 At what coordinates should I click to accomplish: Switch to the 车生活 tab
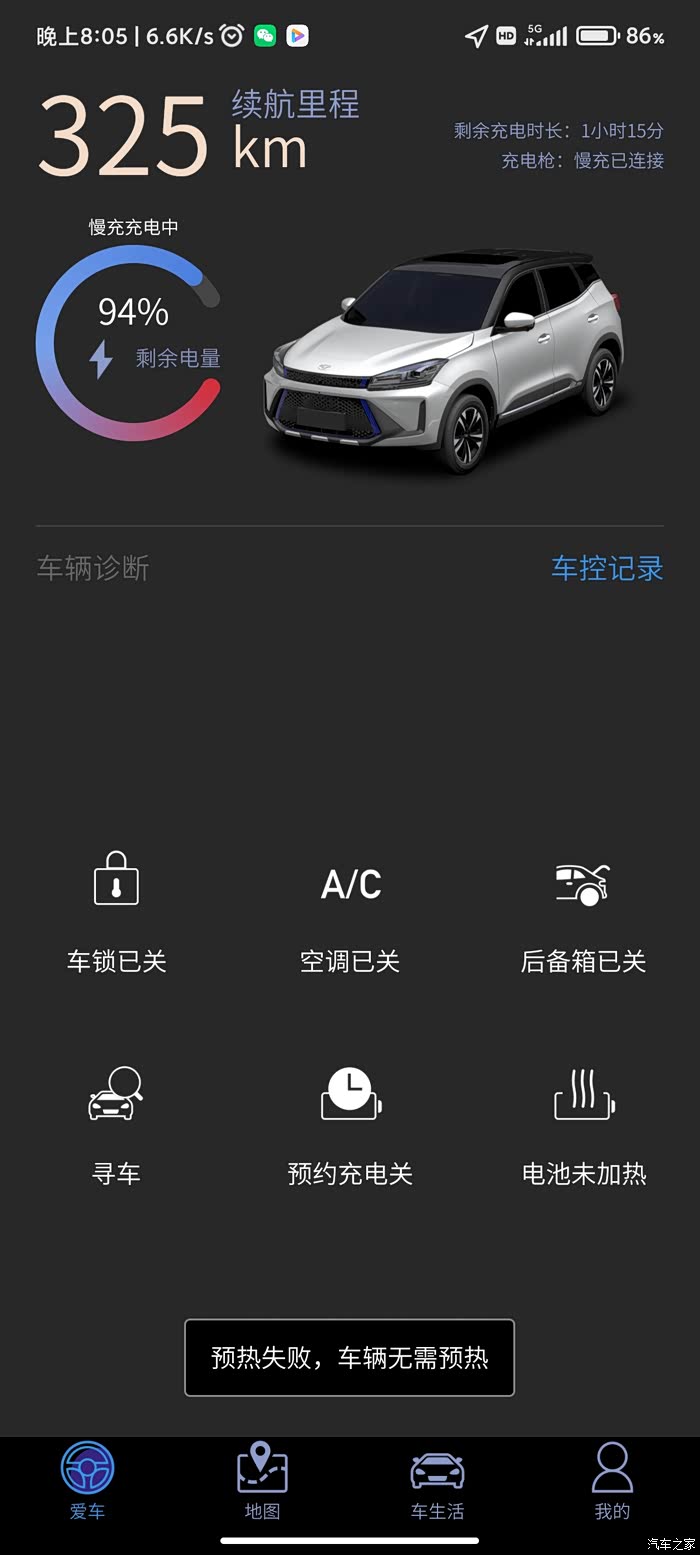pyautogui.click(x=437, y=1482)
